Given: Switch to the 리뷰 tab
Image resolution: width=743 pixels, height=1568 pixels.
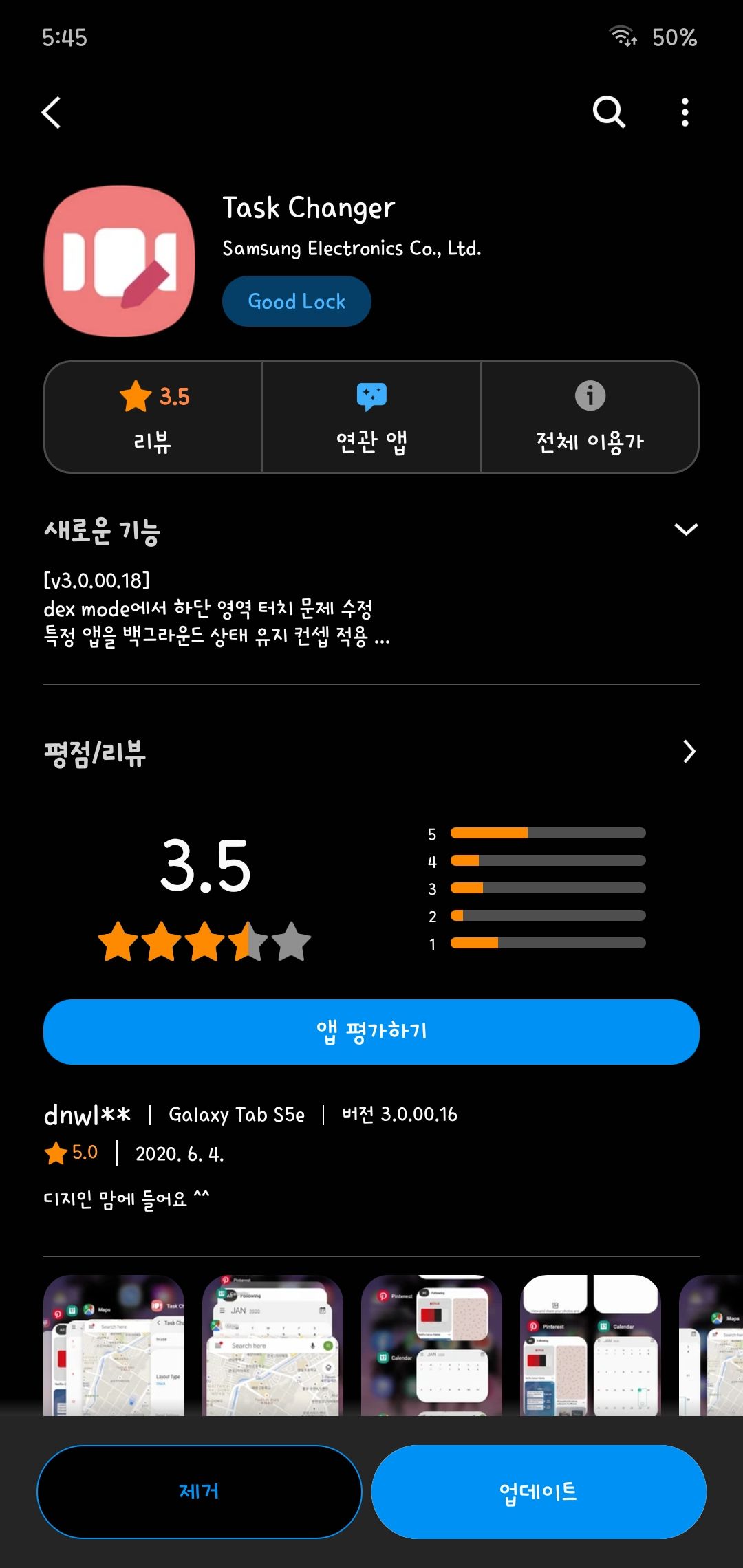Looking at the screenshot, I should [153, 416].
